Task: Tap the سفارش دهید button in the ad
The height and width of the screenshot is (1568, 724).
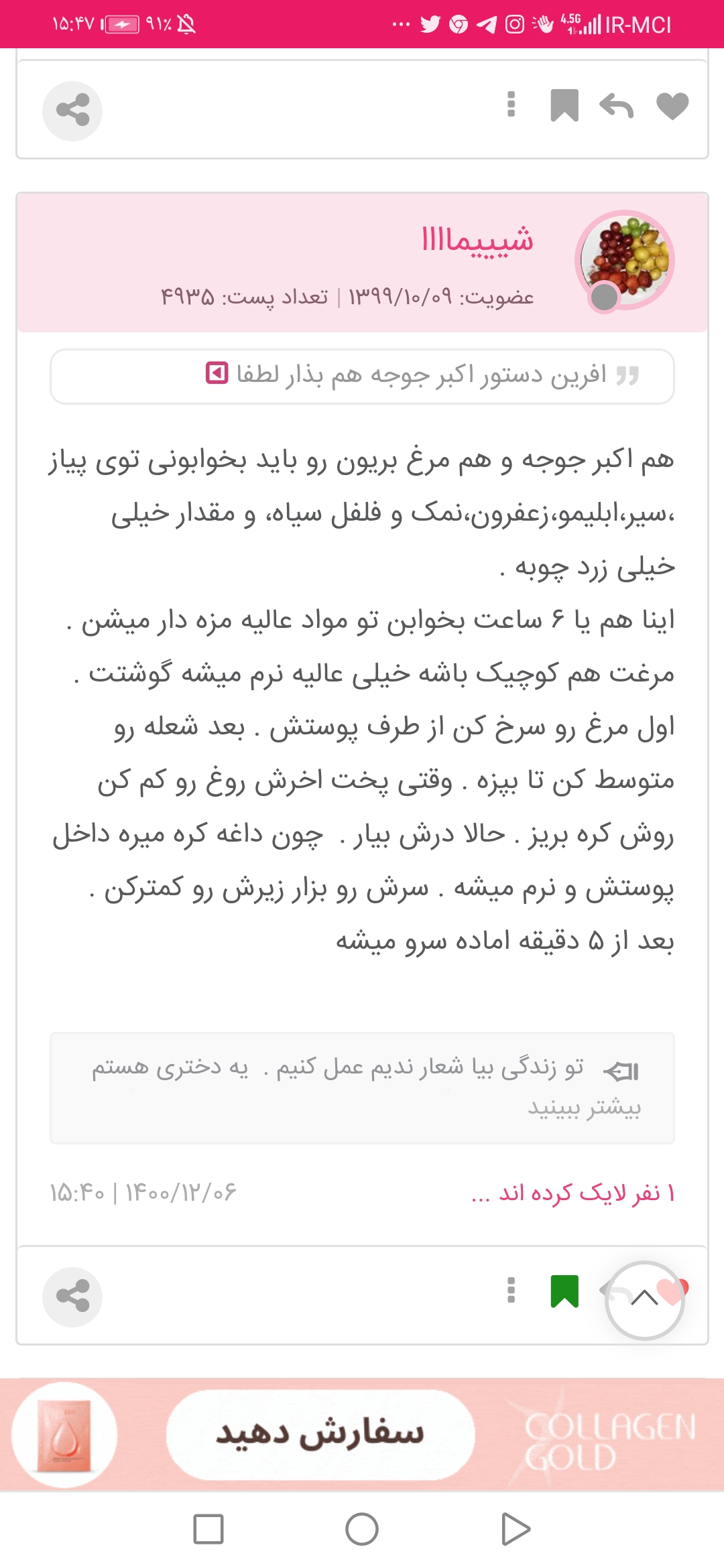Action: tap(320, 1434)
